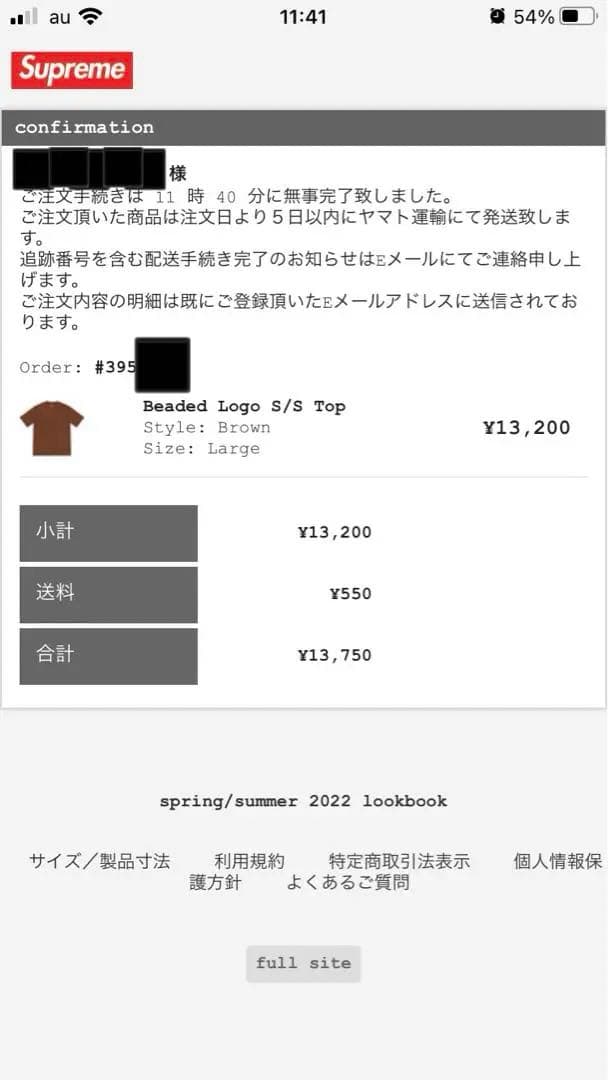Open the spring/summer 2022 lookbook link
The width and height of the screenshot is (608, 1080).
click(303, 801)
